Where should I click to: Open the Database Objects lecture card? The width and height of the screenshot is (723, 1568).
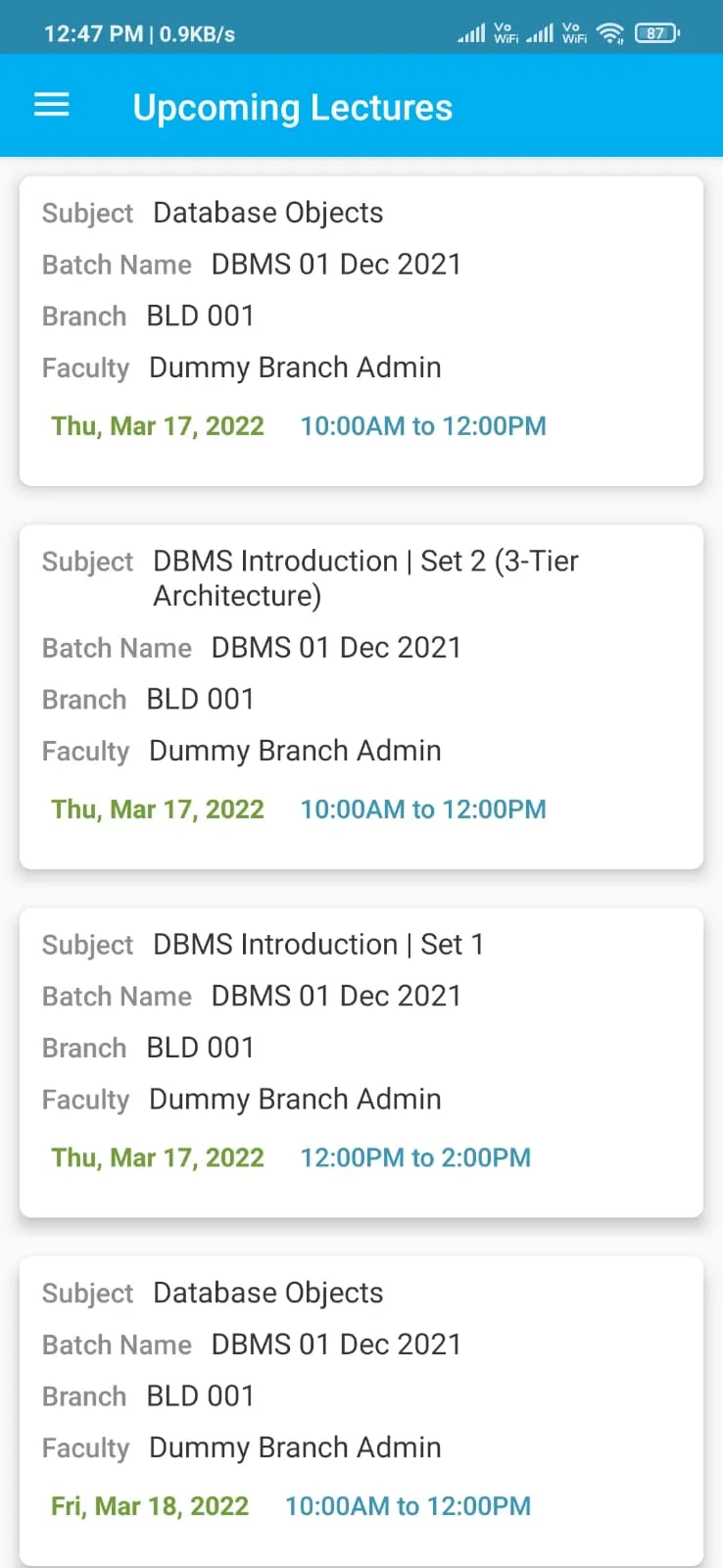[361, 329]
